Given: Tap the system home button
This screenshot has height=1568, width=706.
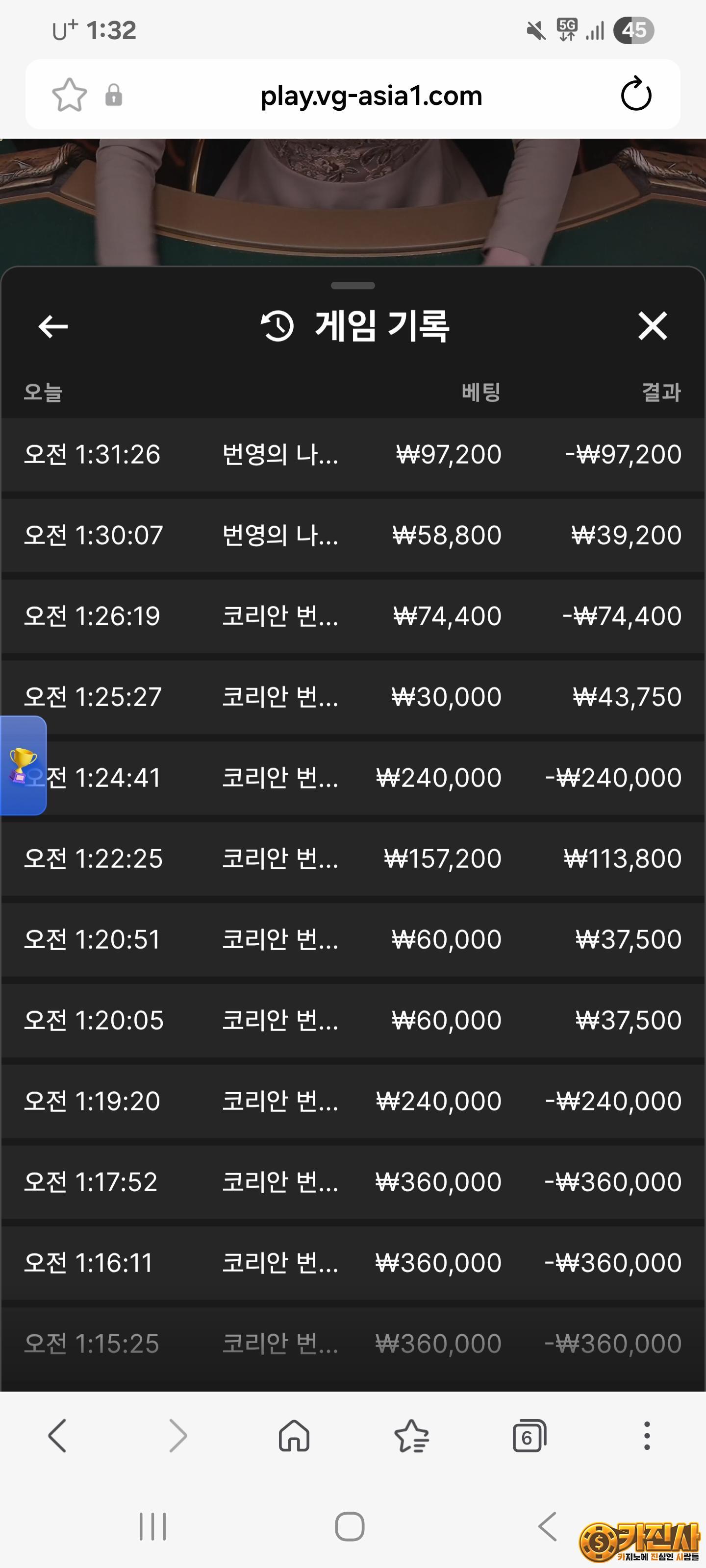Looking at the screenshot, I should tap(350, 1526).
